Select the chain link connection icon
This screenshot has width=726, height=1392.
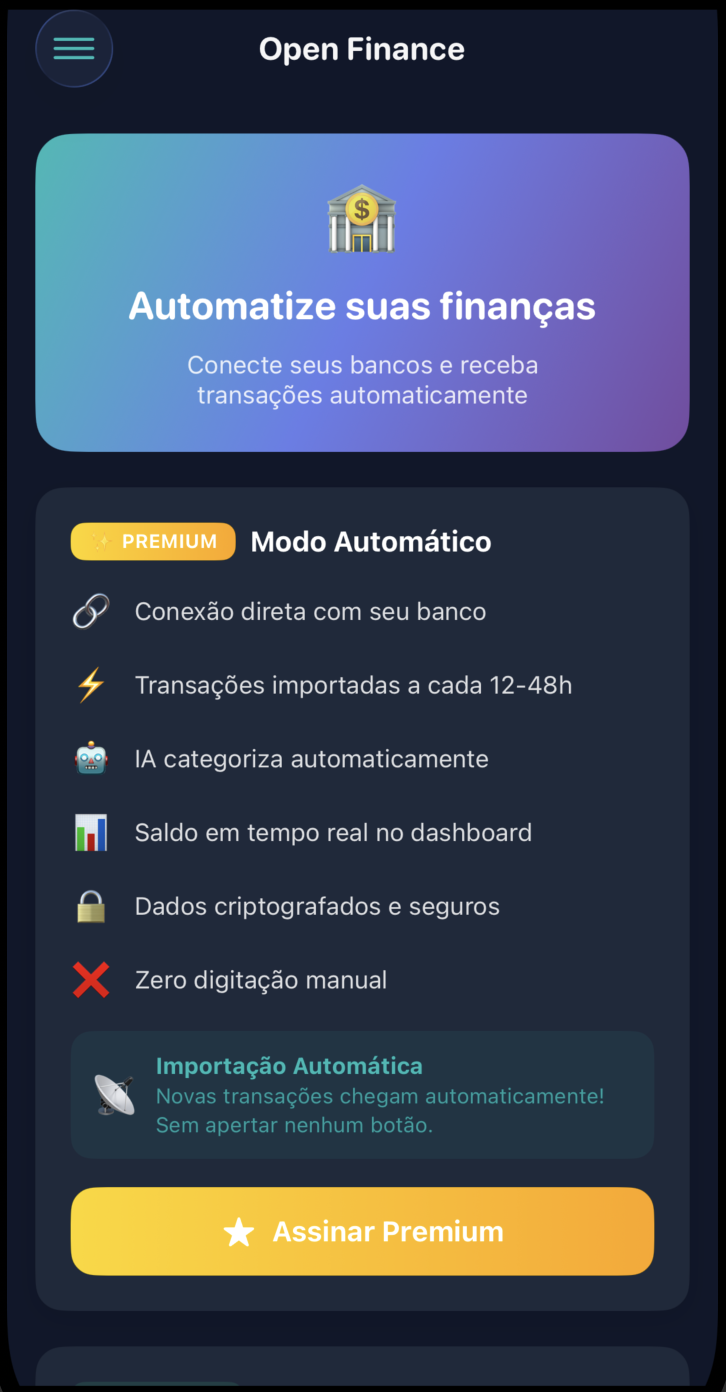[x=91, y=610]
